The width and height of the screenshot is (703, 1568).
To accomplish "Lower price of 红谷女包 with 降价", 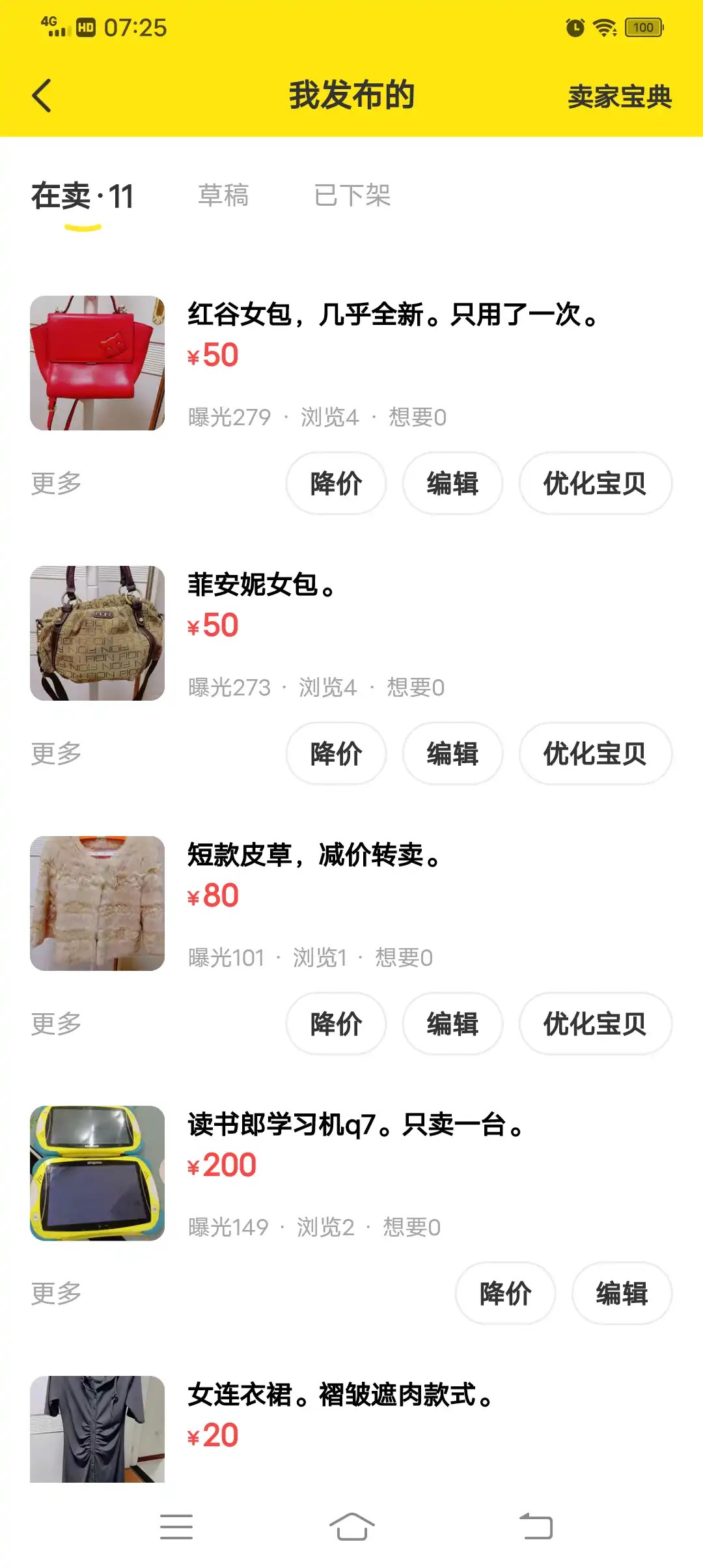I will coord(336,484).
